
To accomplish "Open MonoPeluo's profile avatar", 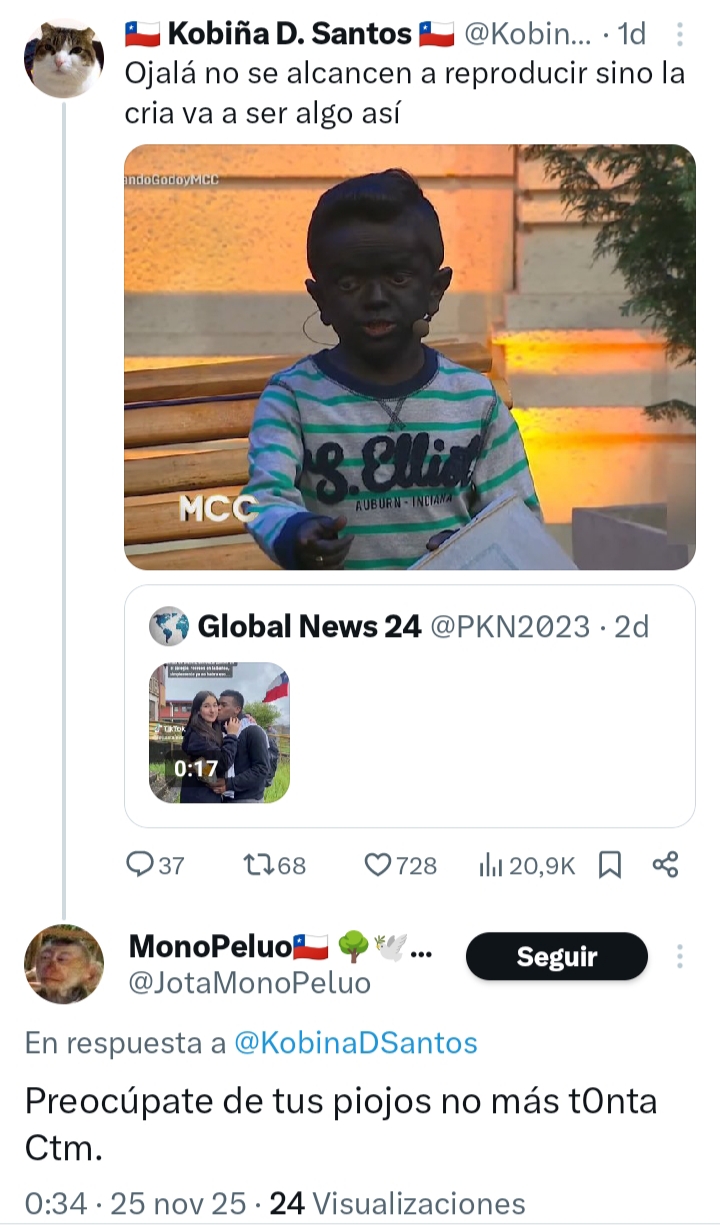I will pos(64,964).
